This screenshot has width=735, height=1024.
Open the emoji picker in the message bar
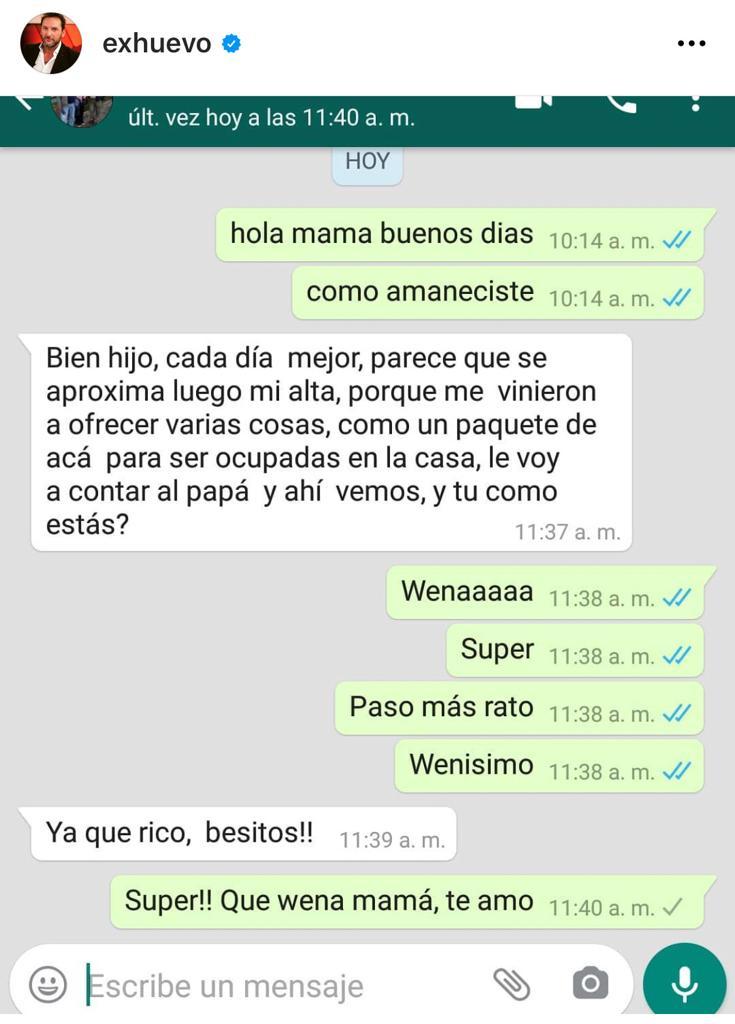coord(46,984)
